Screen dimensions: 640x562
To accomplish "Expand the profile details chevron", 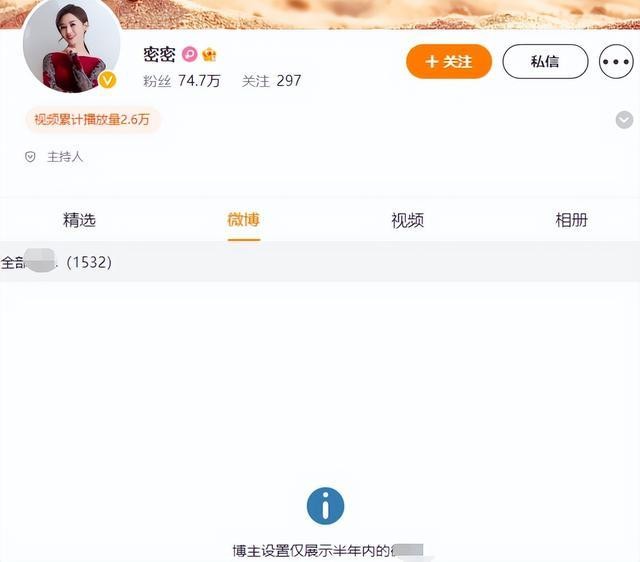I will point(624,120).
